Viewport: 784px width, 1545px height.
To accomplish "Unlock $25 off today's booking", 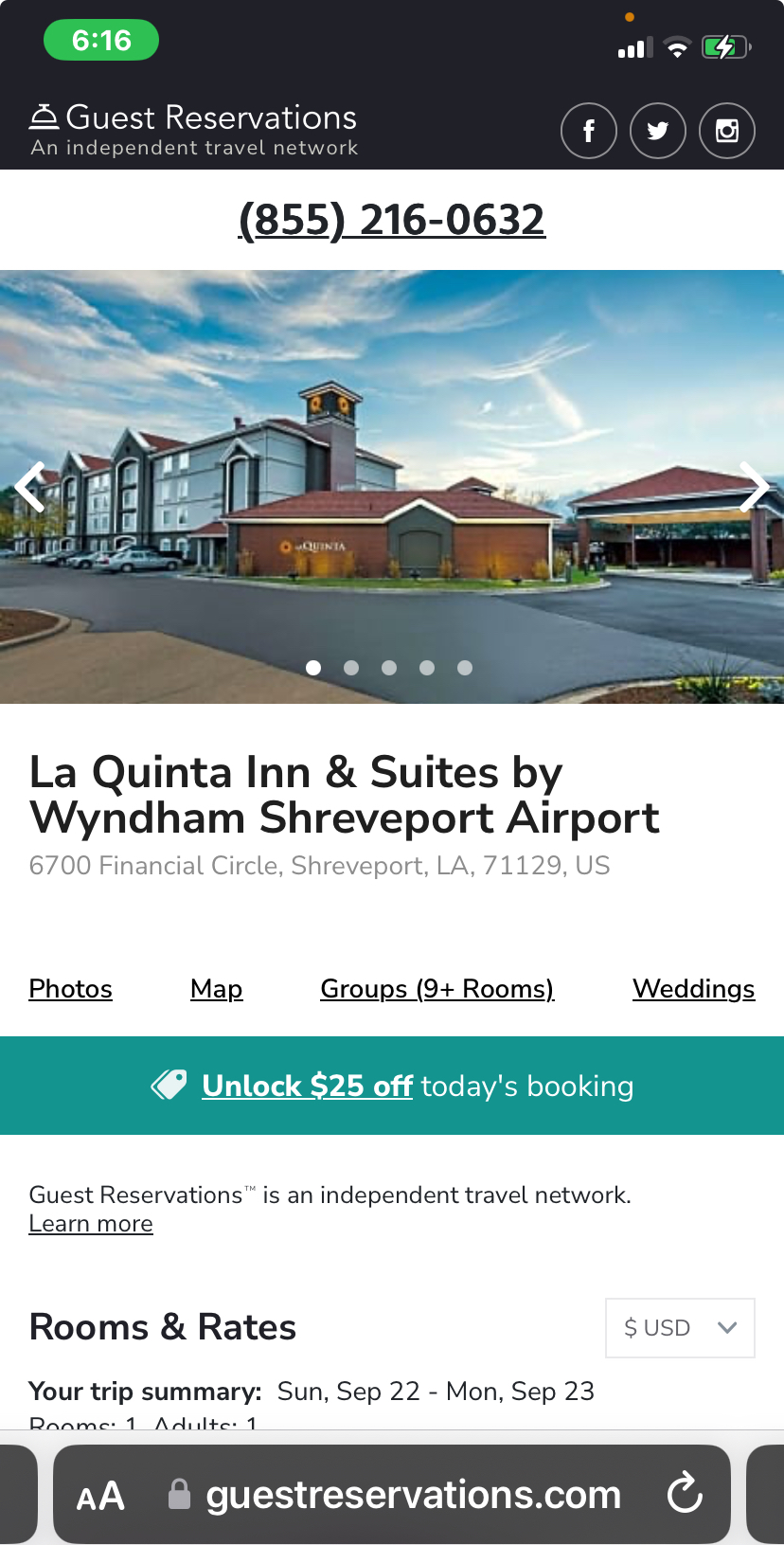I will tap(307, 1086).
